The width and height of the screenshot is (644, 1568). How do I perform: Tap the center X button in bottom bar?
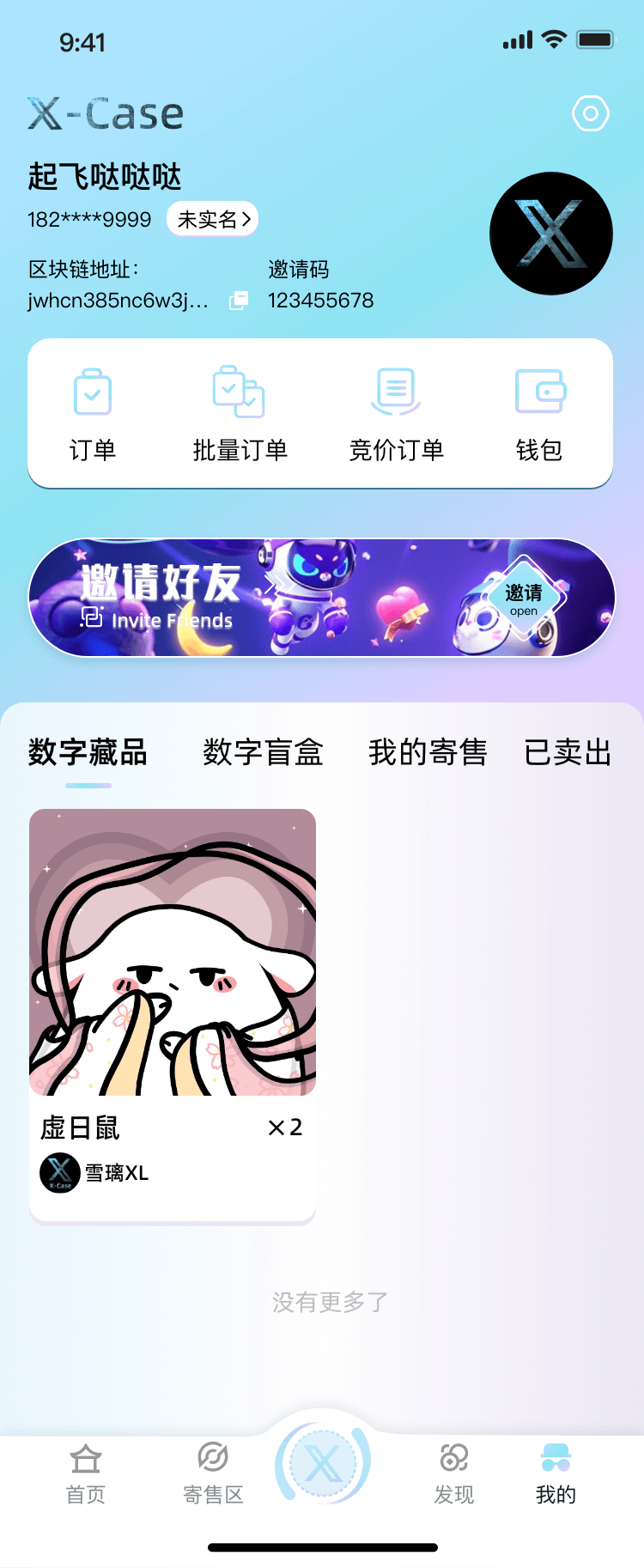point(323,1463)
